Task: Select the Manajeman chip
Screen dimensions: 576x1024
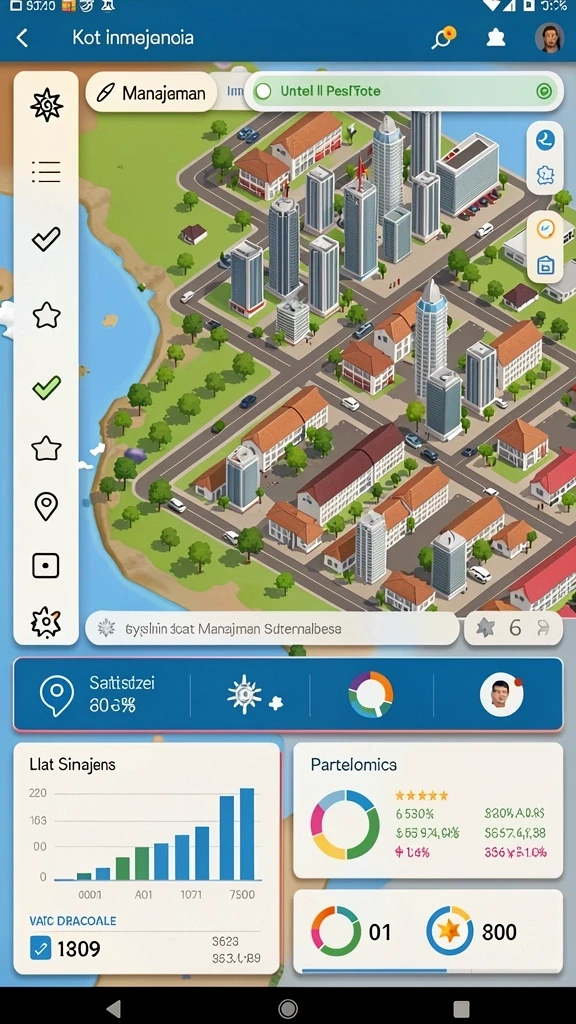Action: click(152, 93)
